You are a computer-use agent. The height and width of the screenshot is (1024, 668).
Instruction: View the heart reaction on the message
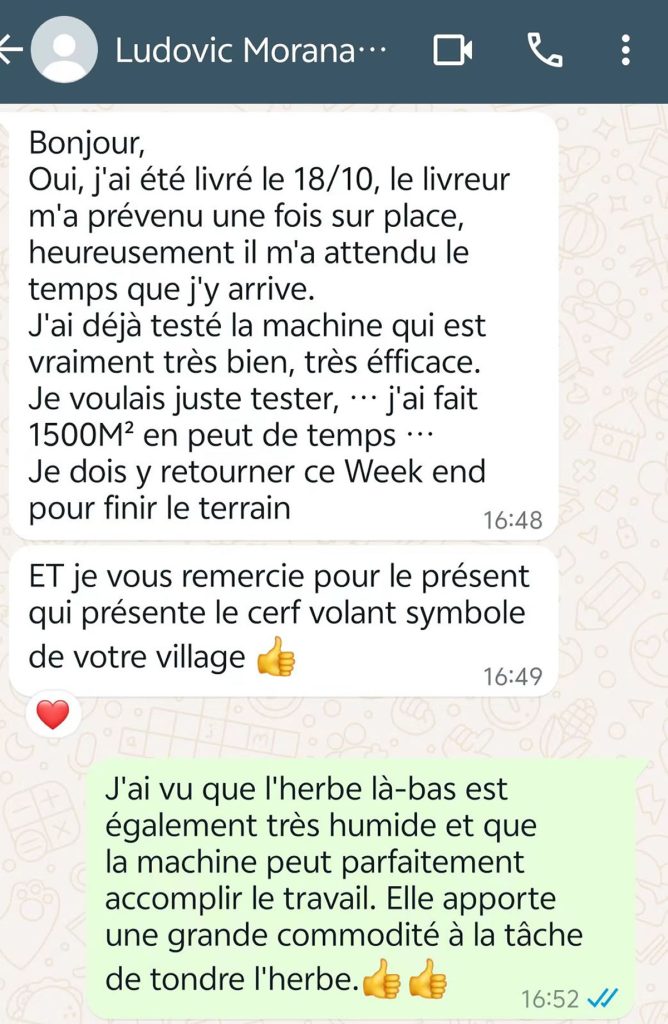pos(52,714)
